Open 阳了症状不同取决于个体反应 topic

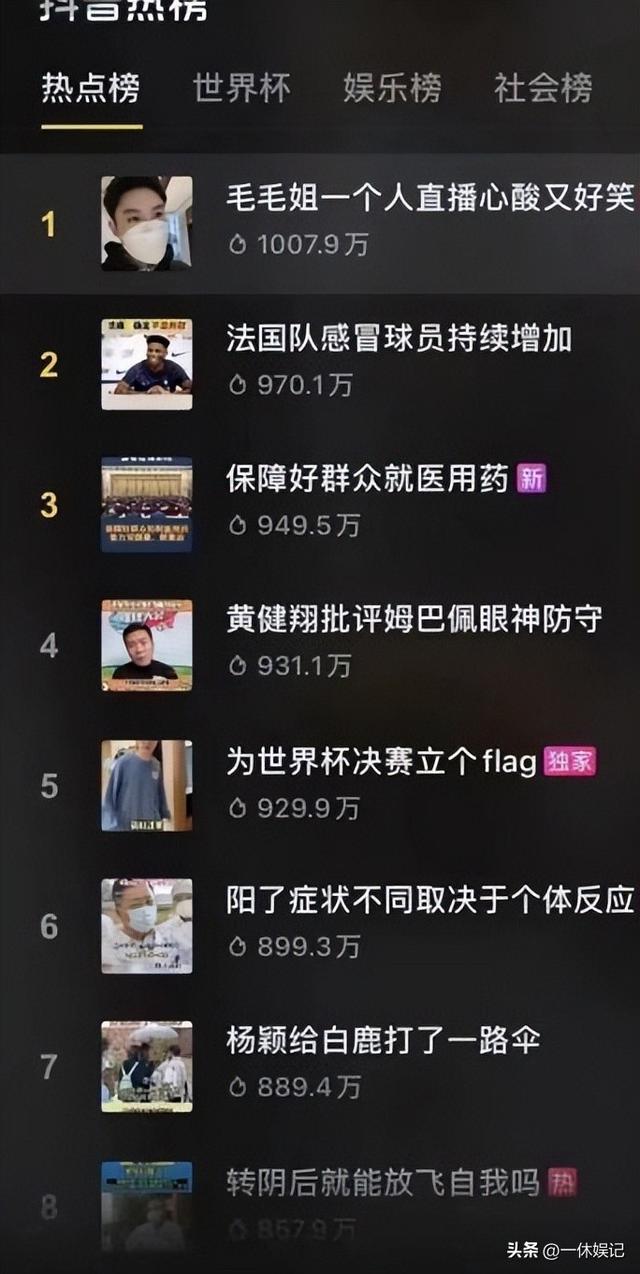tap(429, 901)
